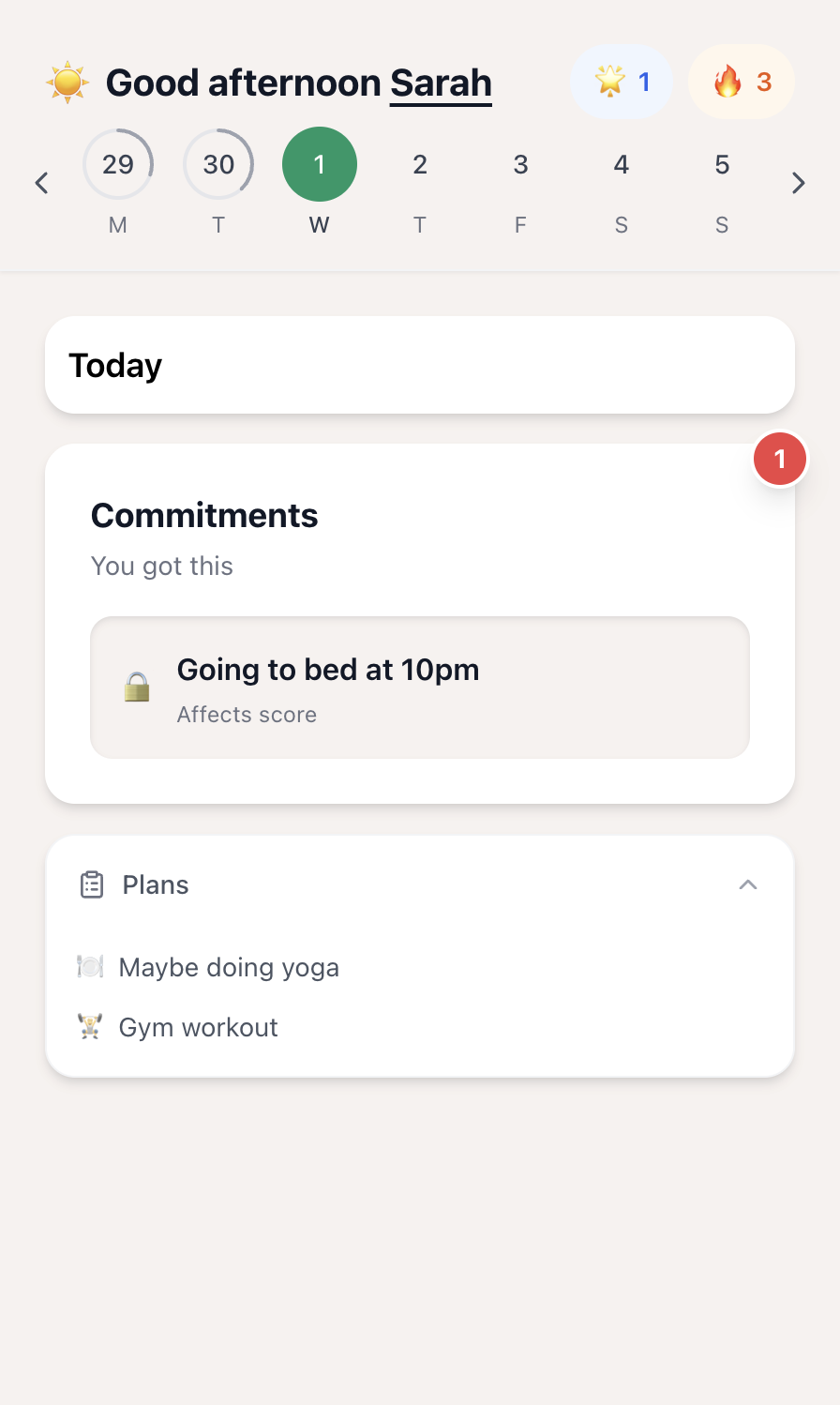
Task: Collapse the Plans section
Action: click(747, 884)
